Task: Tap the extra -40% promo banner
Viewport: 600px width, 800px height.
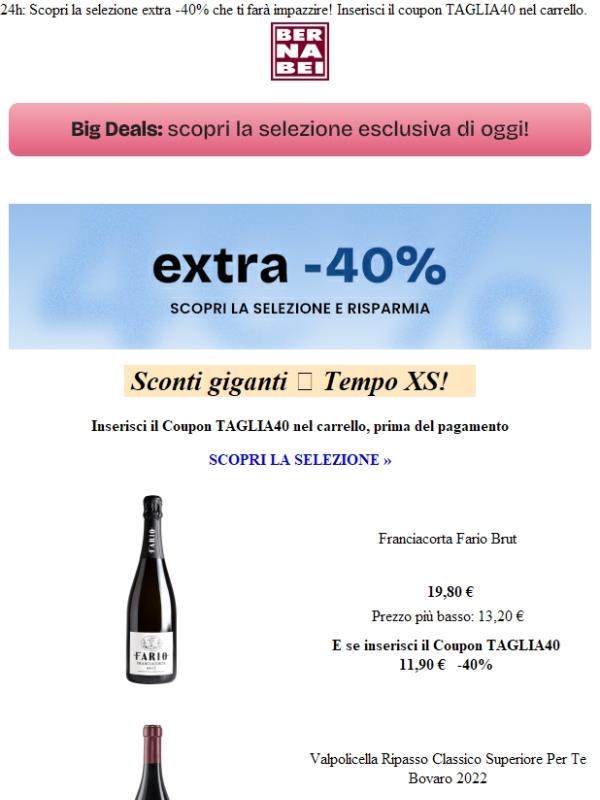Action: click(x=300, y=277)
